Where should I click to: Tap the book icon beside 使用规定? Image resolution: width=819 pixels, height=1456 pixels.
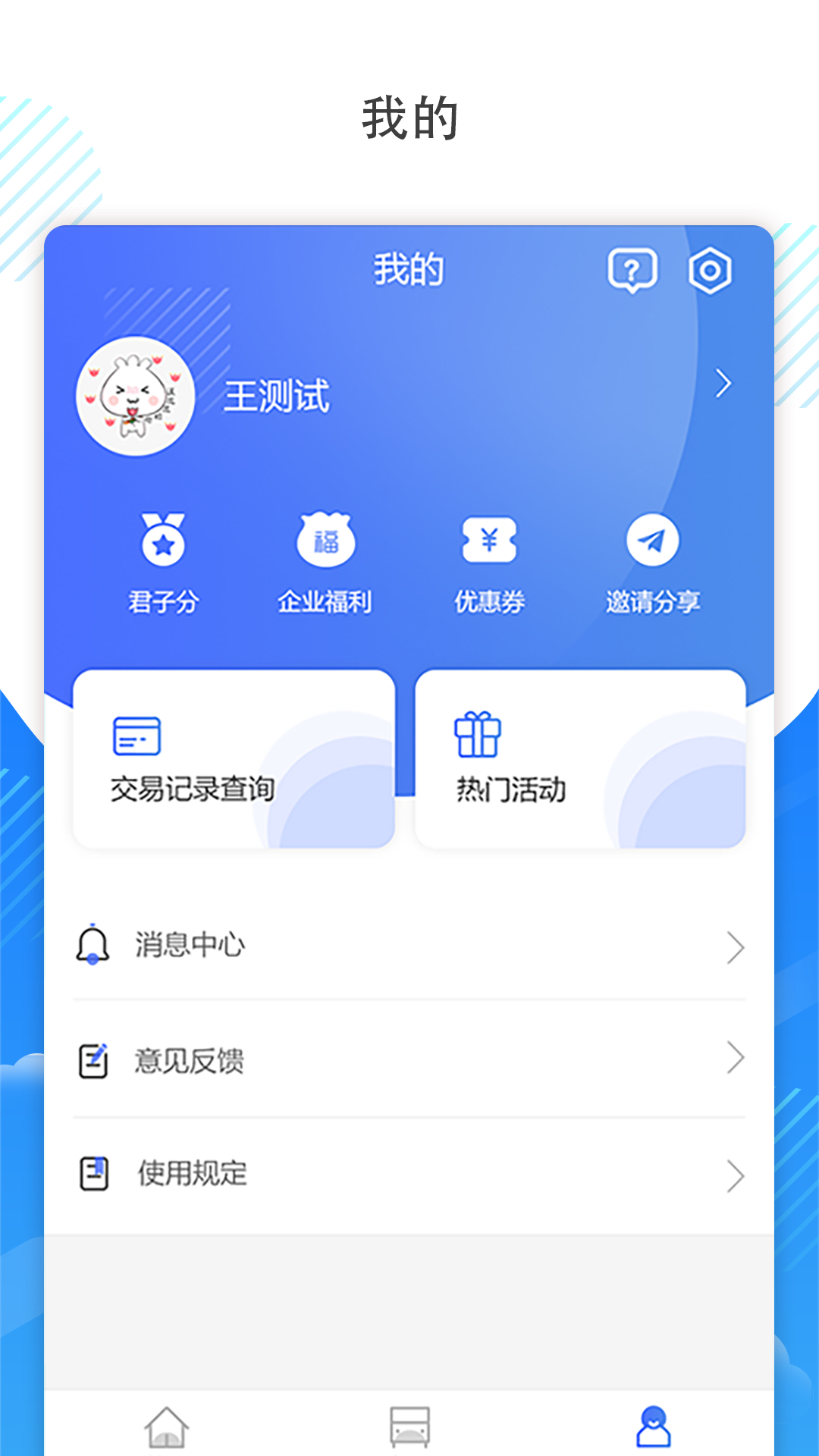tap(93, 1174)
